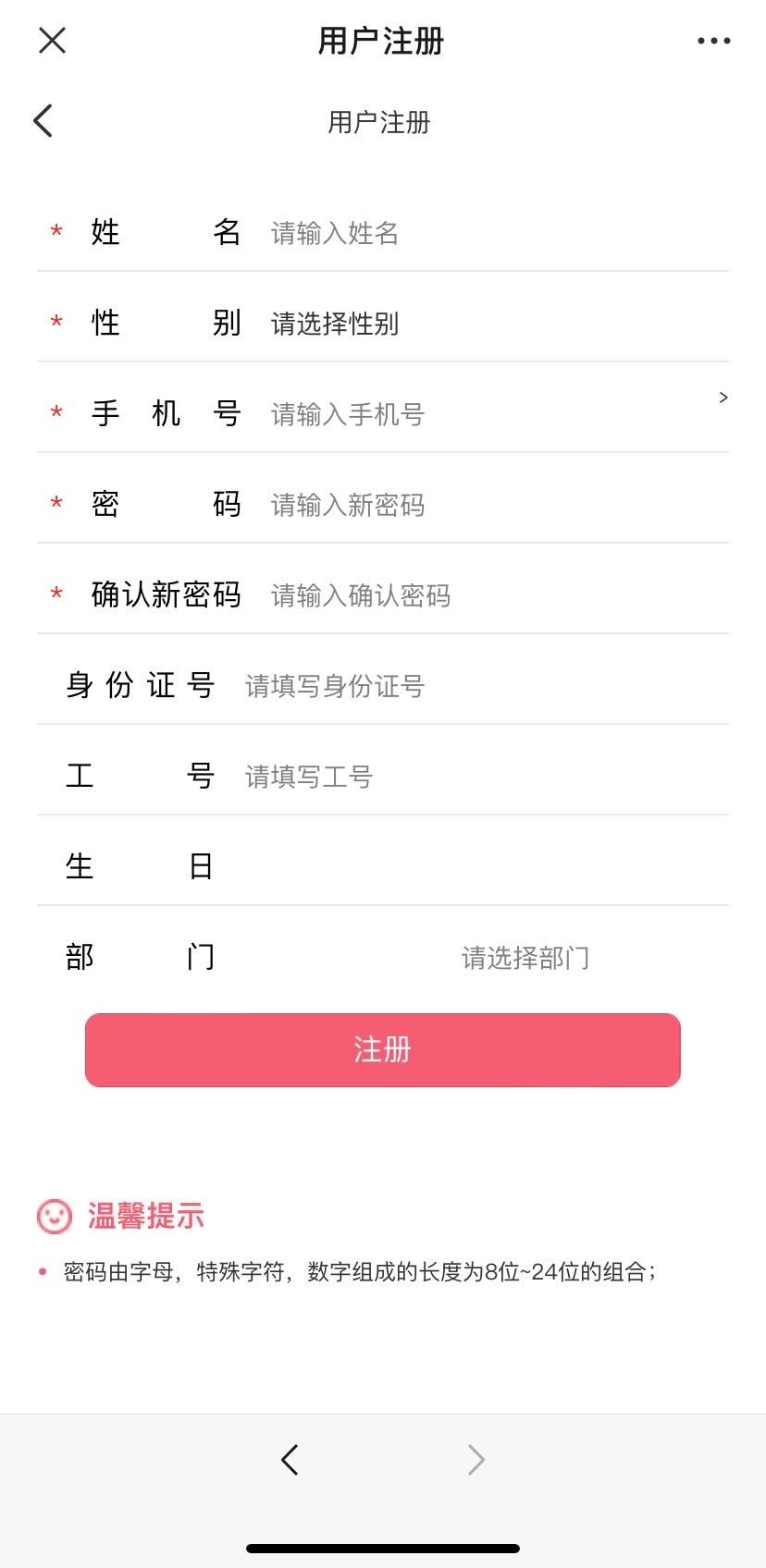Navigate back with the bottom browser arrow
The image size is (766, 1568).
(290, 1460)
